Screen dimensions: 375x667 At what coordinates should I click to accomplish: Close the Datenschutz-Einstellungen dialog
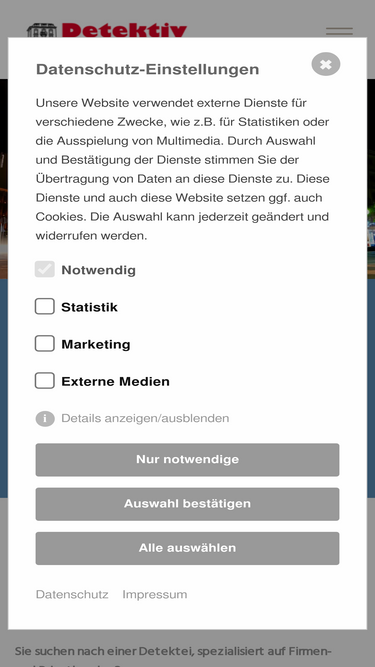point(326,64)
